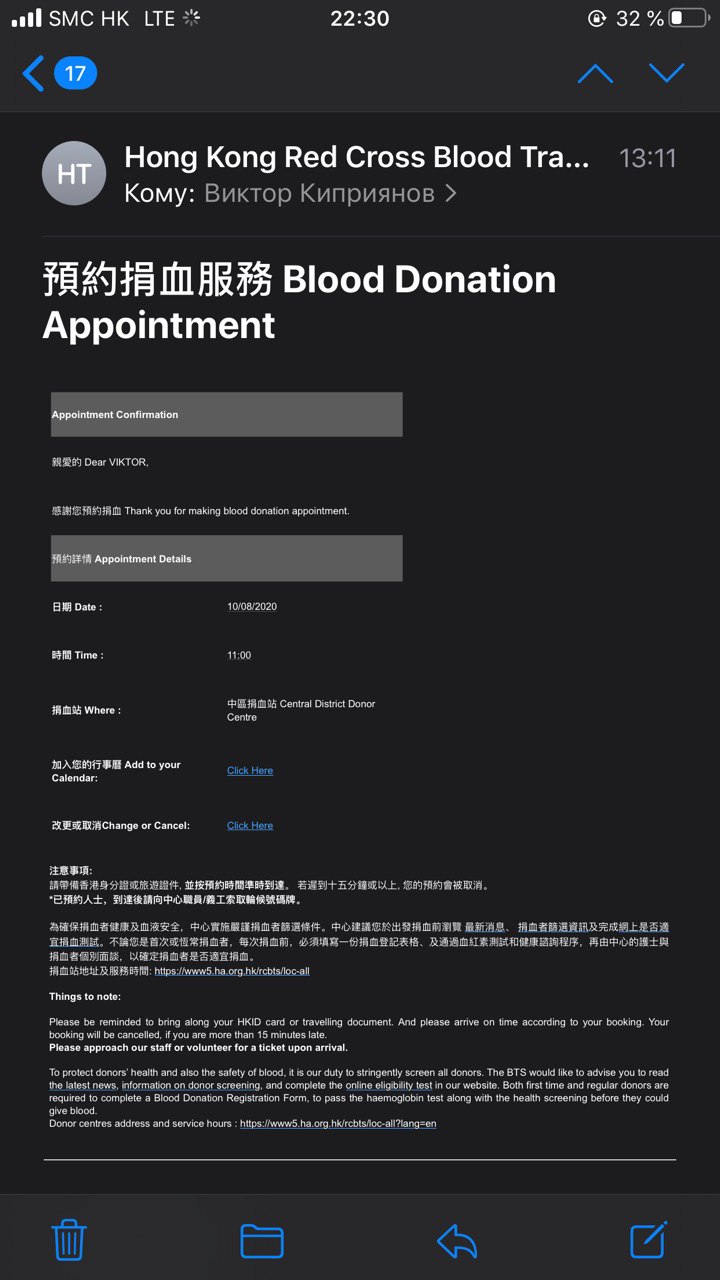Expand recipient details for Виктор Киприянов
This screenshot has width=720, height=1280.
(x=330, y=193)
